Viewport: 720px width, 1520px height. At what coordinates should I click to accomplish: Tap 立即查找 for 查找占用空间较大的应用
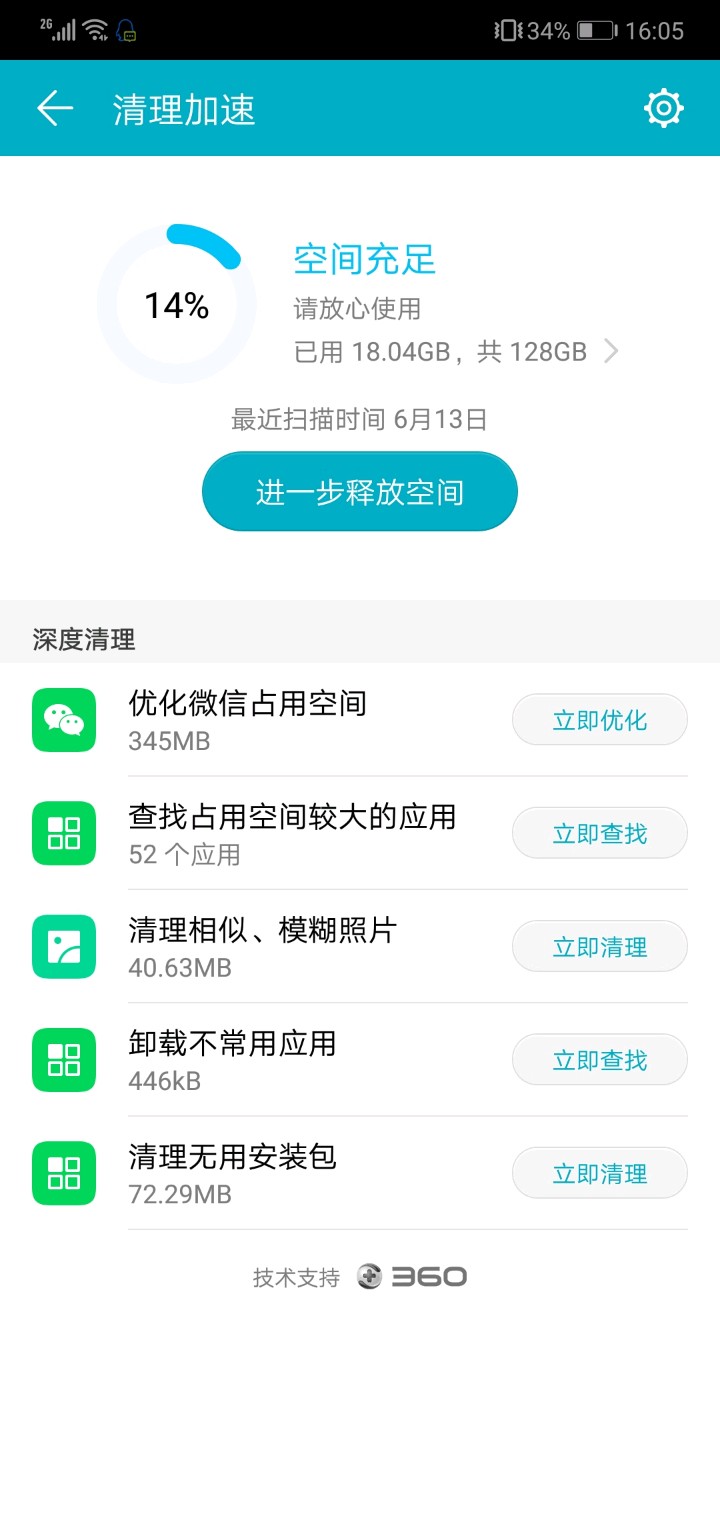[599, 833]
